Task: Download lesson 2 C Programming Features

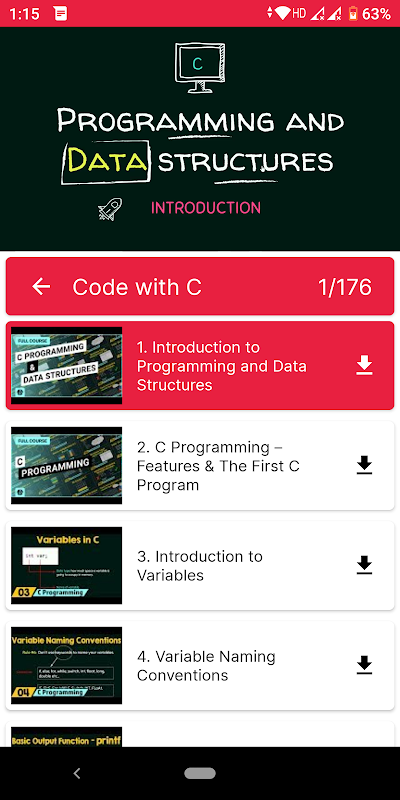Action: tap(364, 465)
